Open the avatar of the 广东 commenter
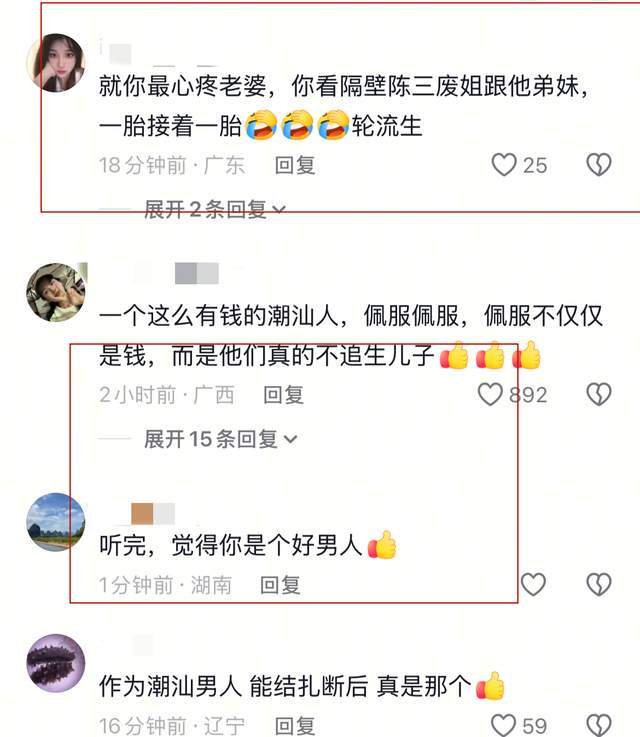This screenshot has width=640, height=737. click(x=55, y=63)
